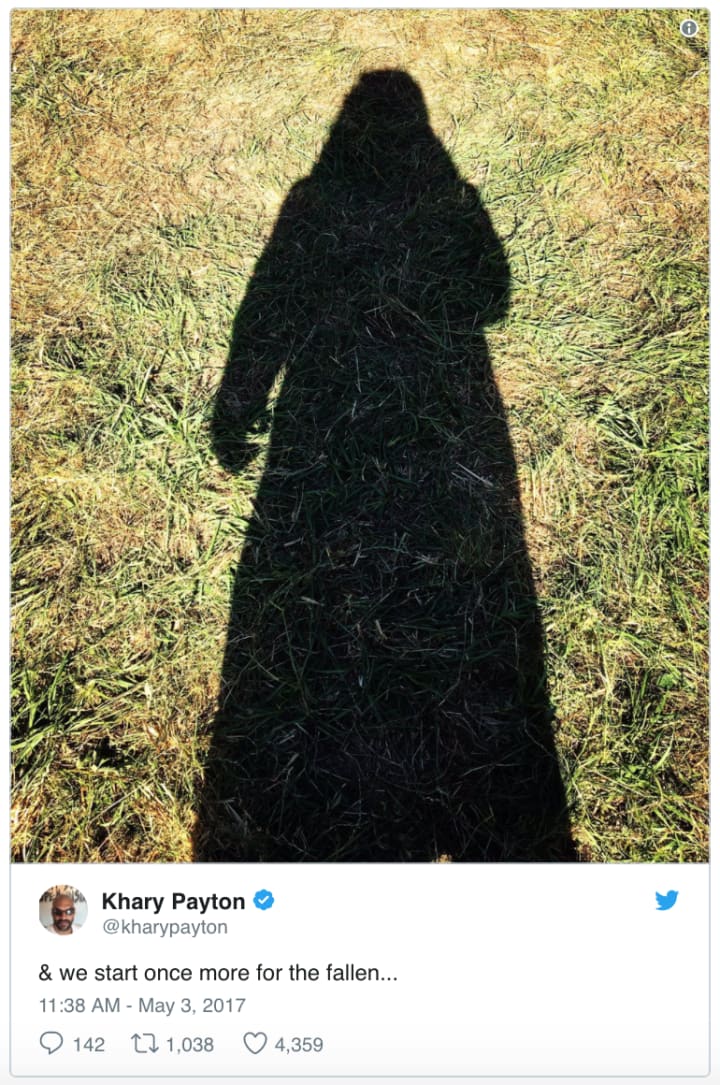Tap the Twitter bird logo icon
Viewport: 720px width, 1085px height.
[667, 900]
